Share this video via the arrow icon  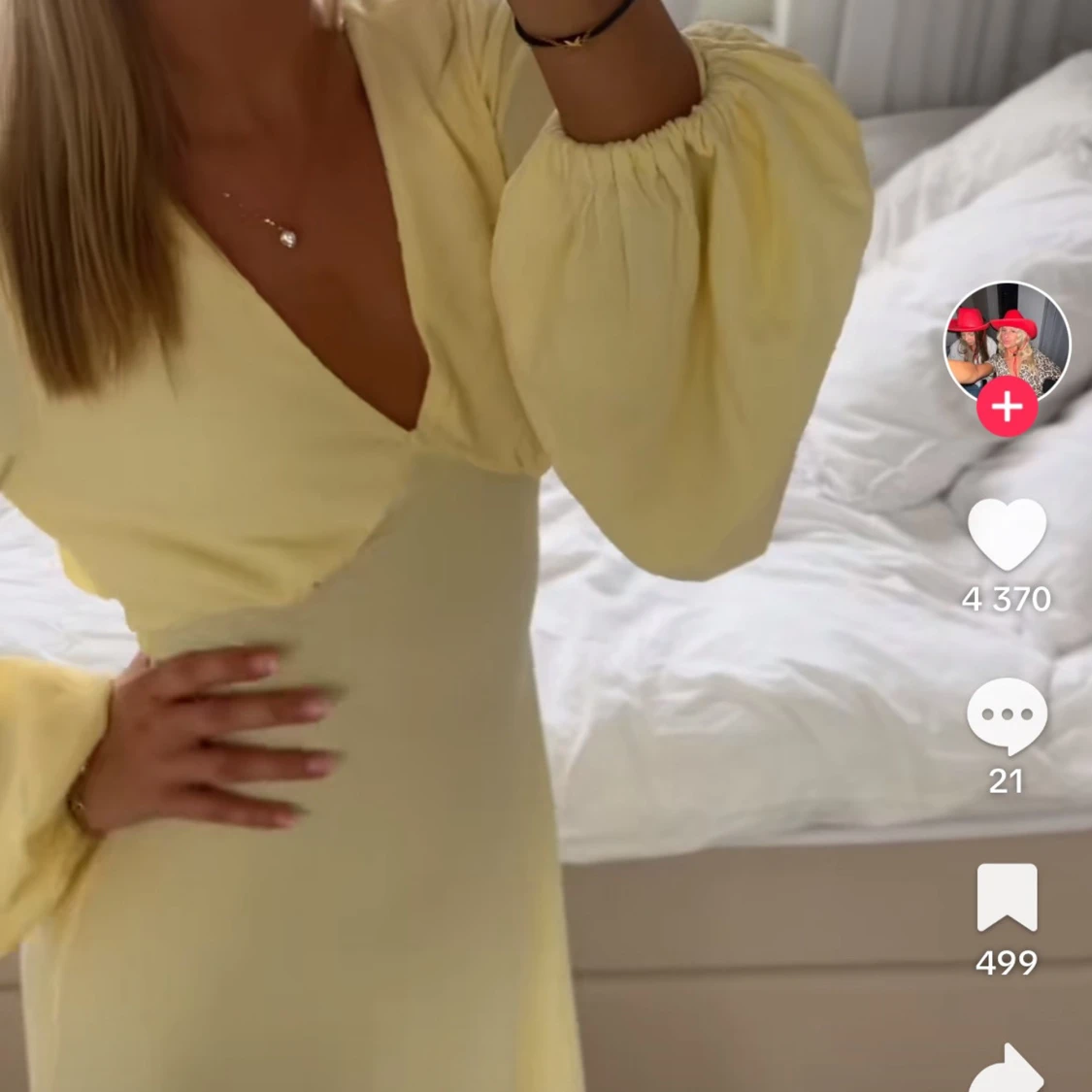[1007, 1069]
